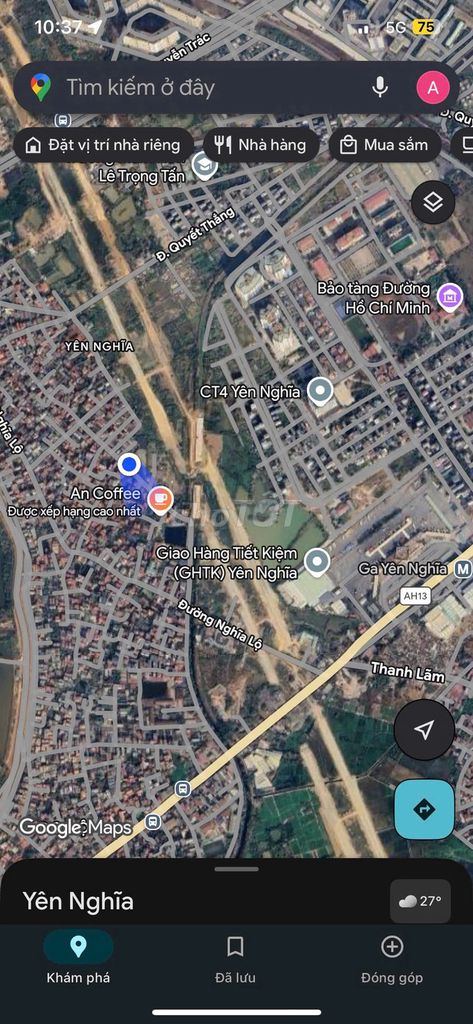Start voice search with the microphone
473x1024 pixels.
pyautogui.click(x=380, y=88)
